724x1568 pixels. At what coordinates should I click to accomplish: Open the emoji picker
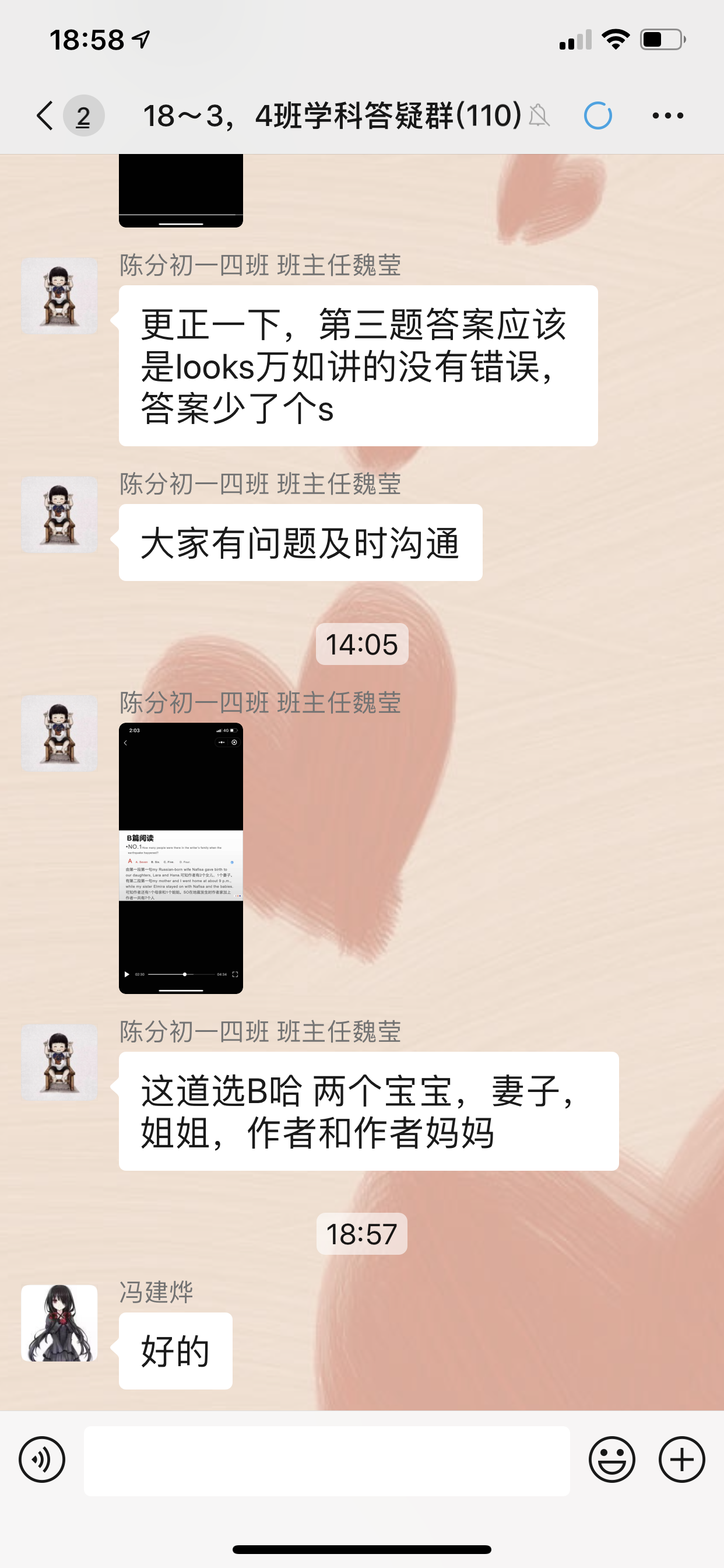(611, 1459)
